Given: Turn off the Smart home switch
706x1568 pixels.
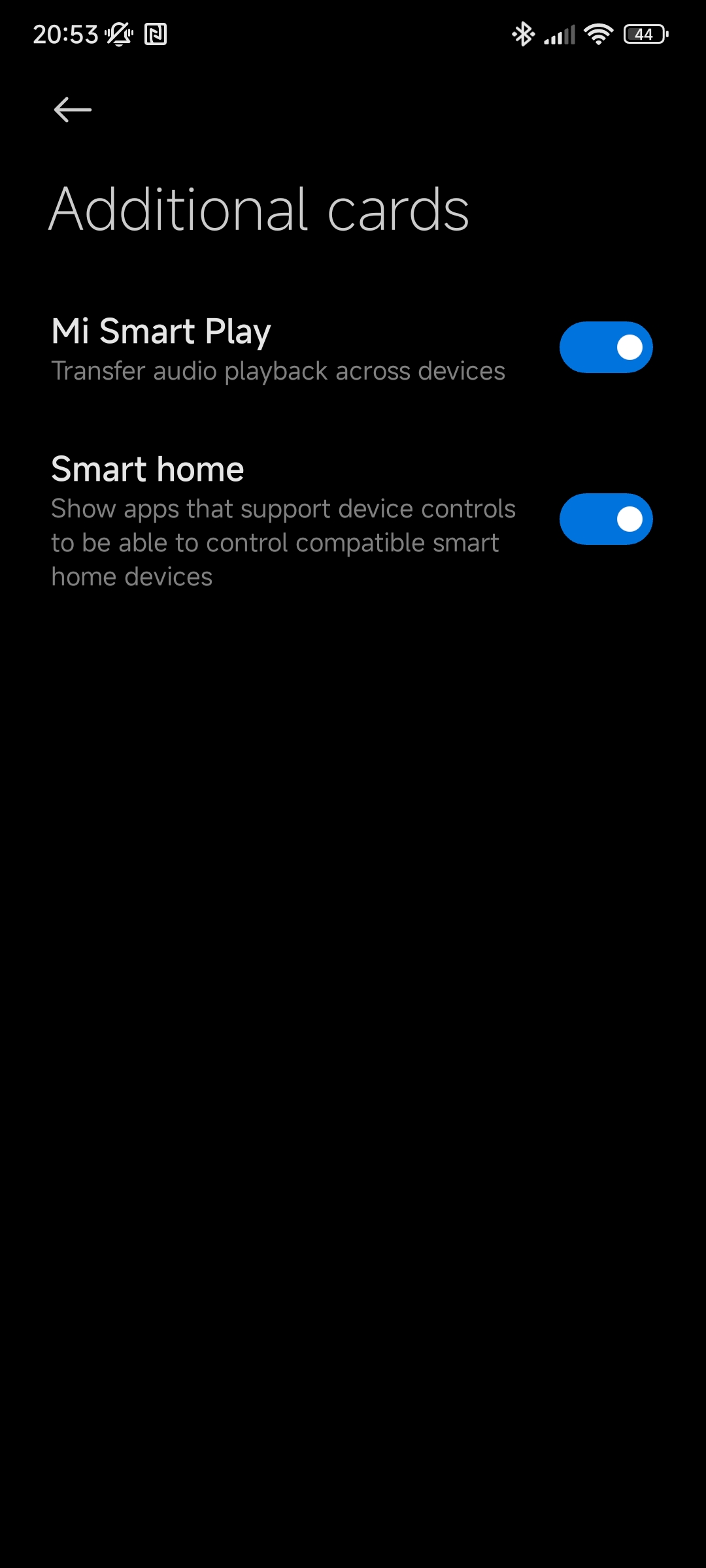Looking at the screenshot, I should (606, 519).
